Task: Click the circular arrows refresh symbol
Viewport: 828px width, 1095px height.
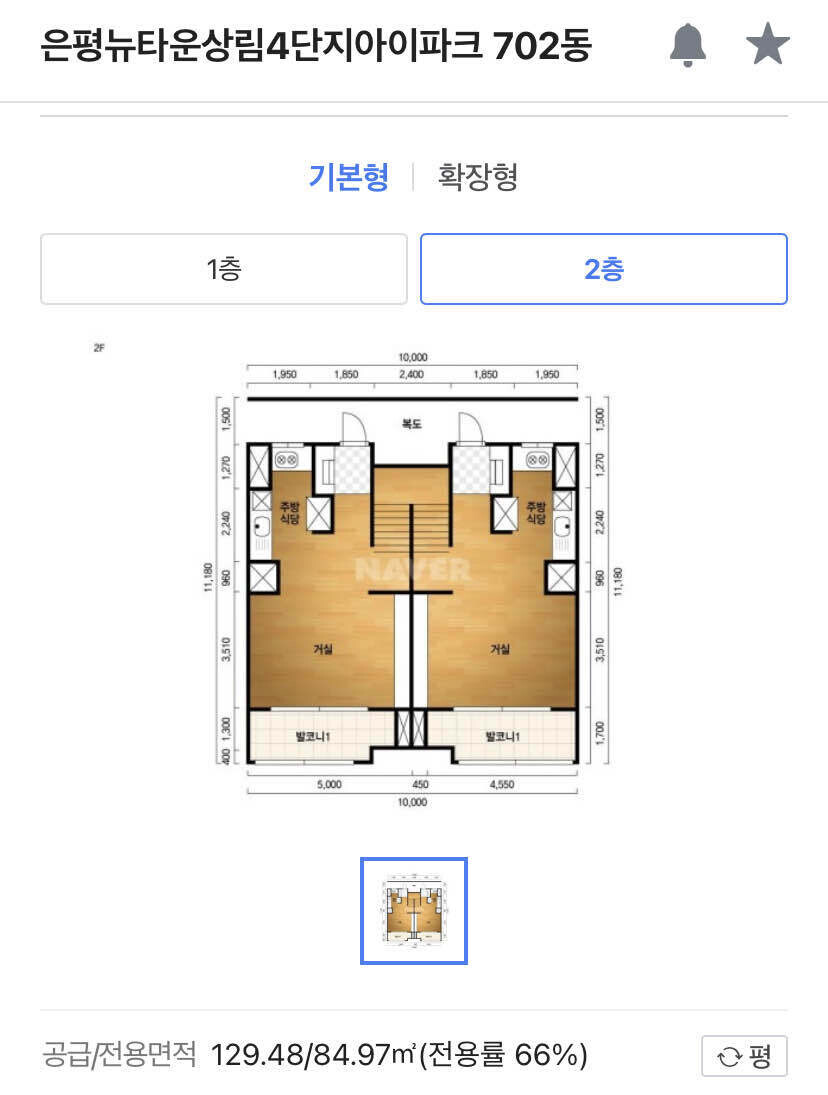Action: [x=726, y=1055]
